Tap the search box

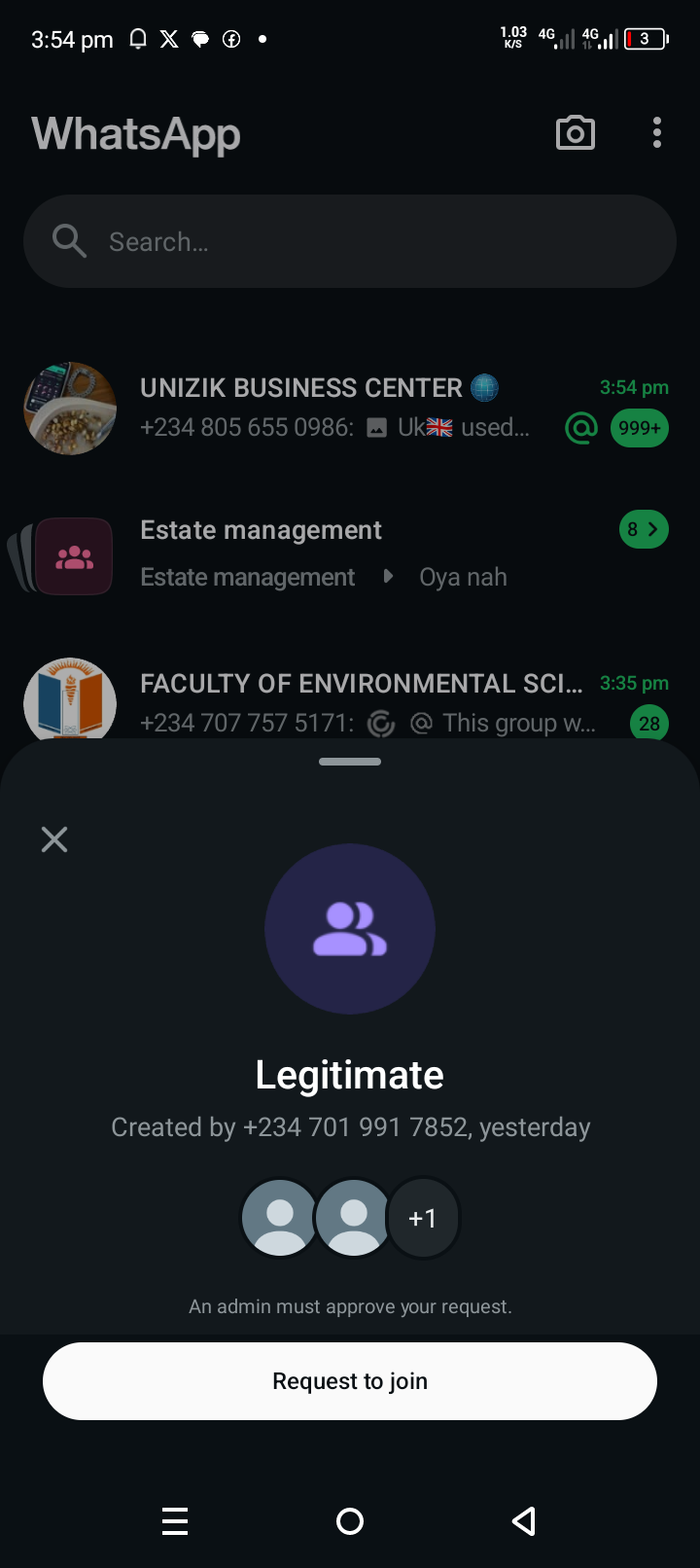click(350, 241)
